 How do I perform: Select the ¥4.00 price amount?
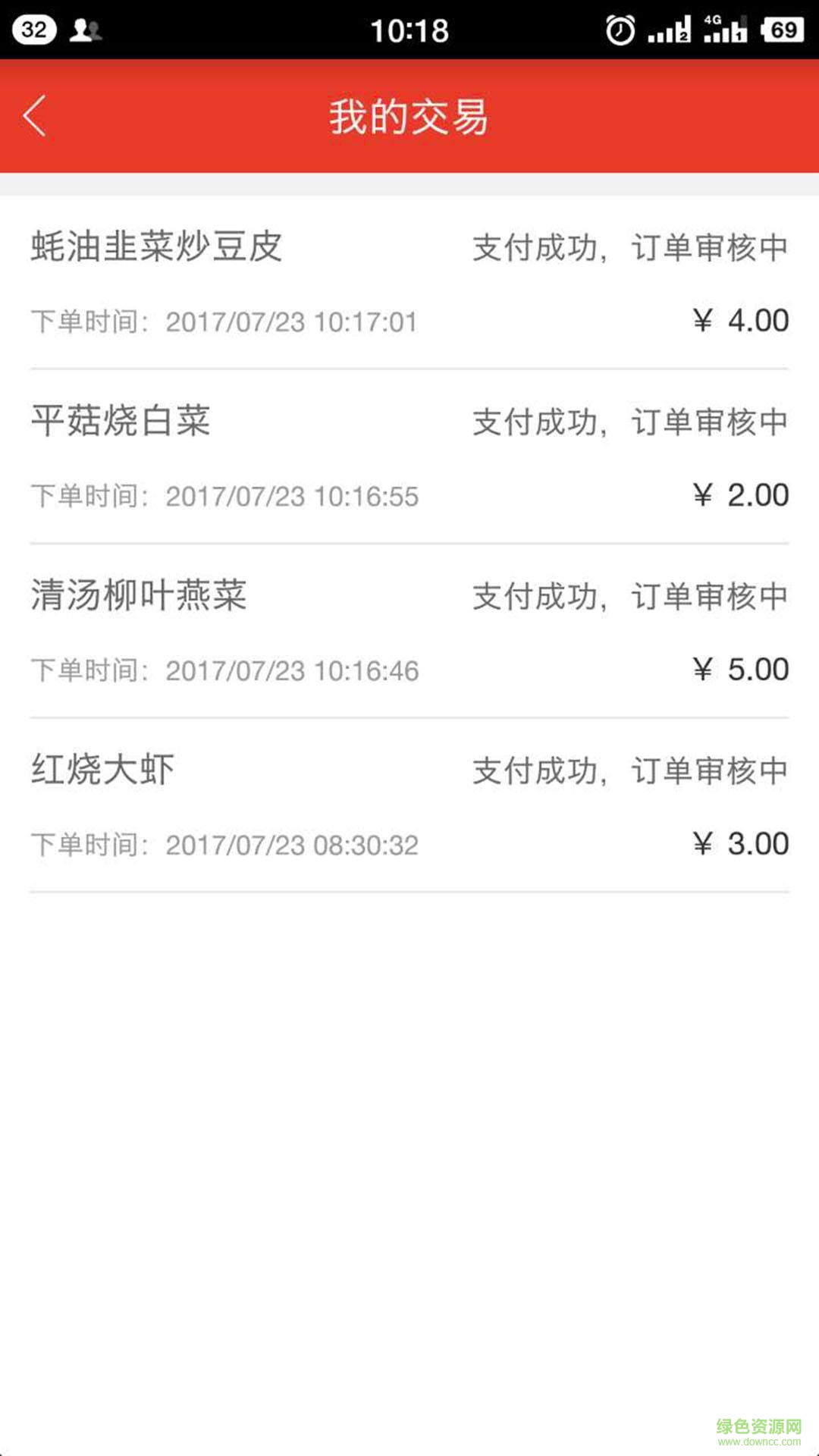(x=741, y=320)
